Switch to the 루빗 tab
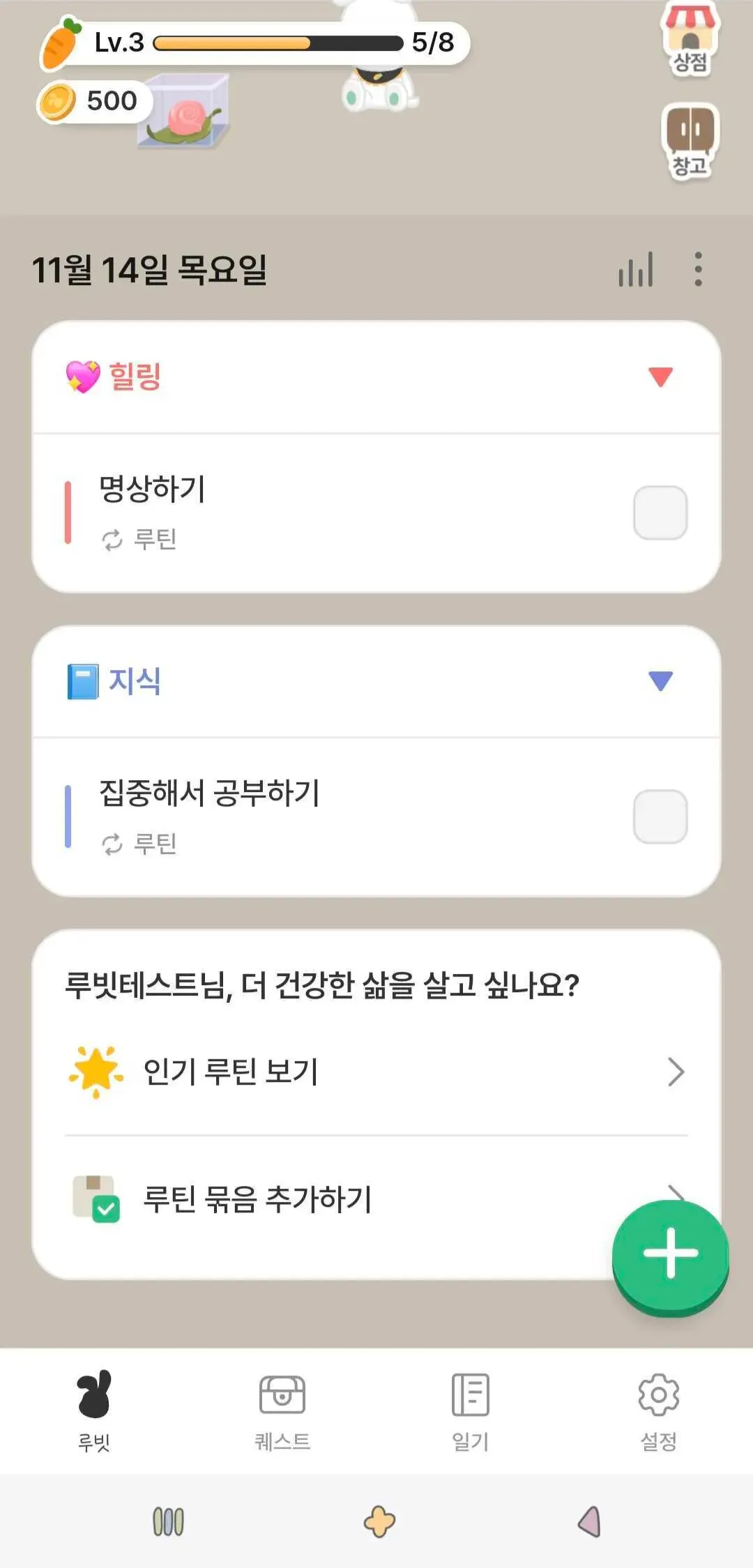The image size is (753, 1568). coord(94,1410)
